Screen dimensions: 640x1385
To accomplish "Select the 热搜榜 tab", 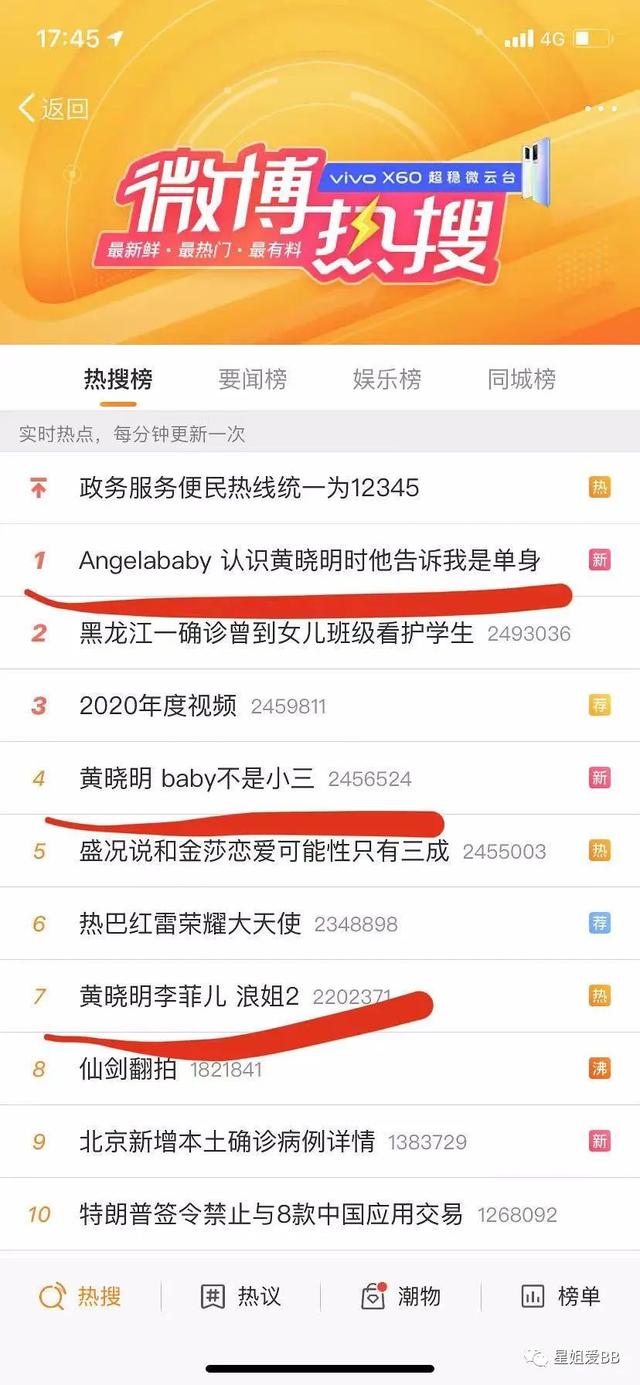I will pyautogui.click(x=118, y=379).
